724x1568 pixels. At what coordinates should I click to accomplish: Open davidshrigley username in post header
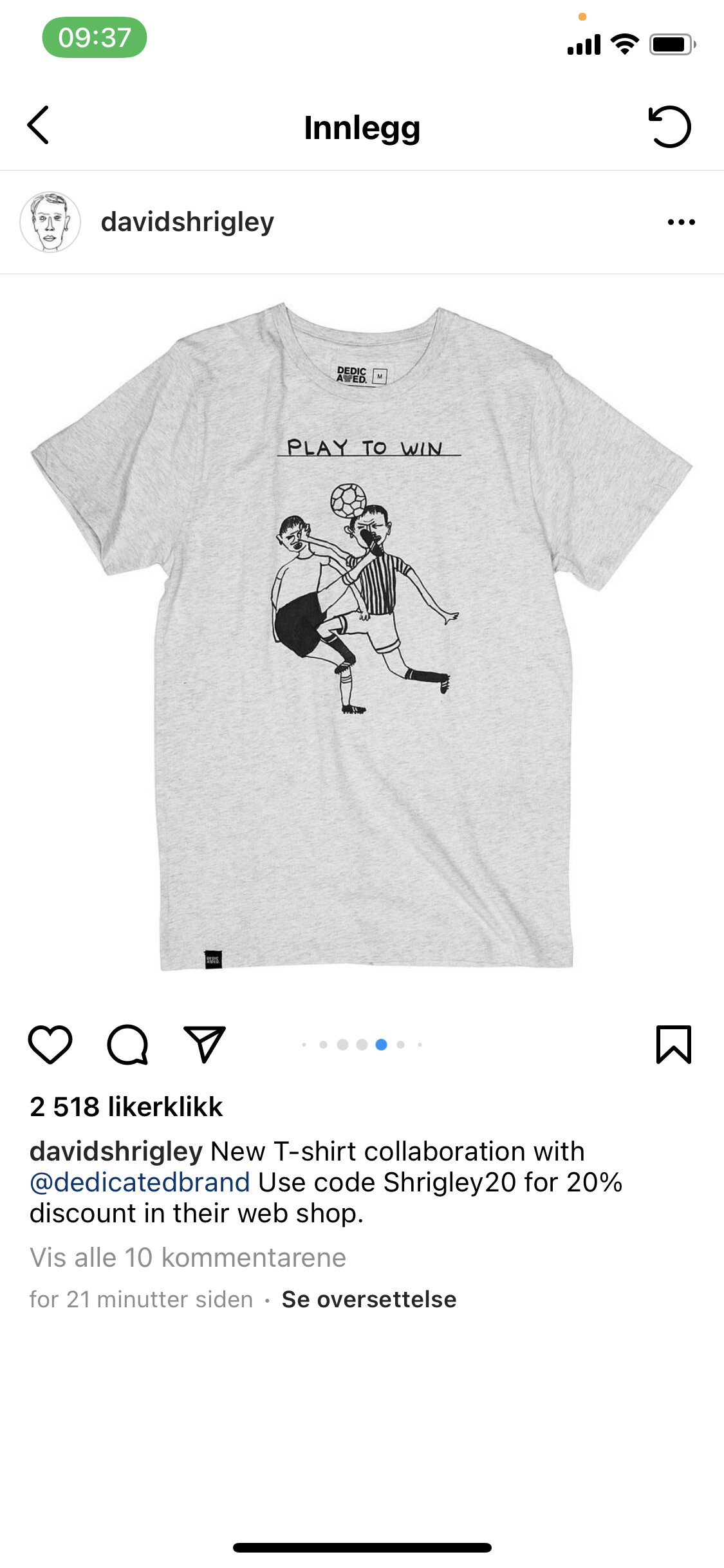coord(187,222)
